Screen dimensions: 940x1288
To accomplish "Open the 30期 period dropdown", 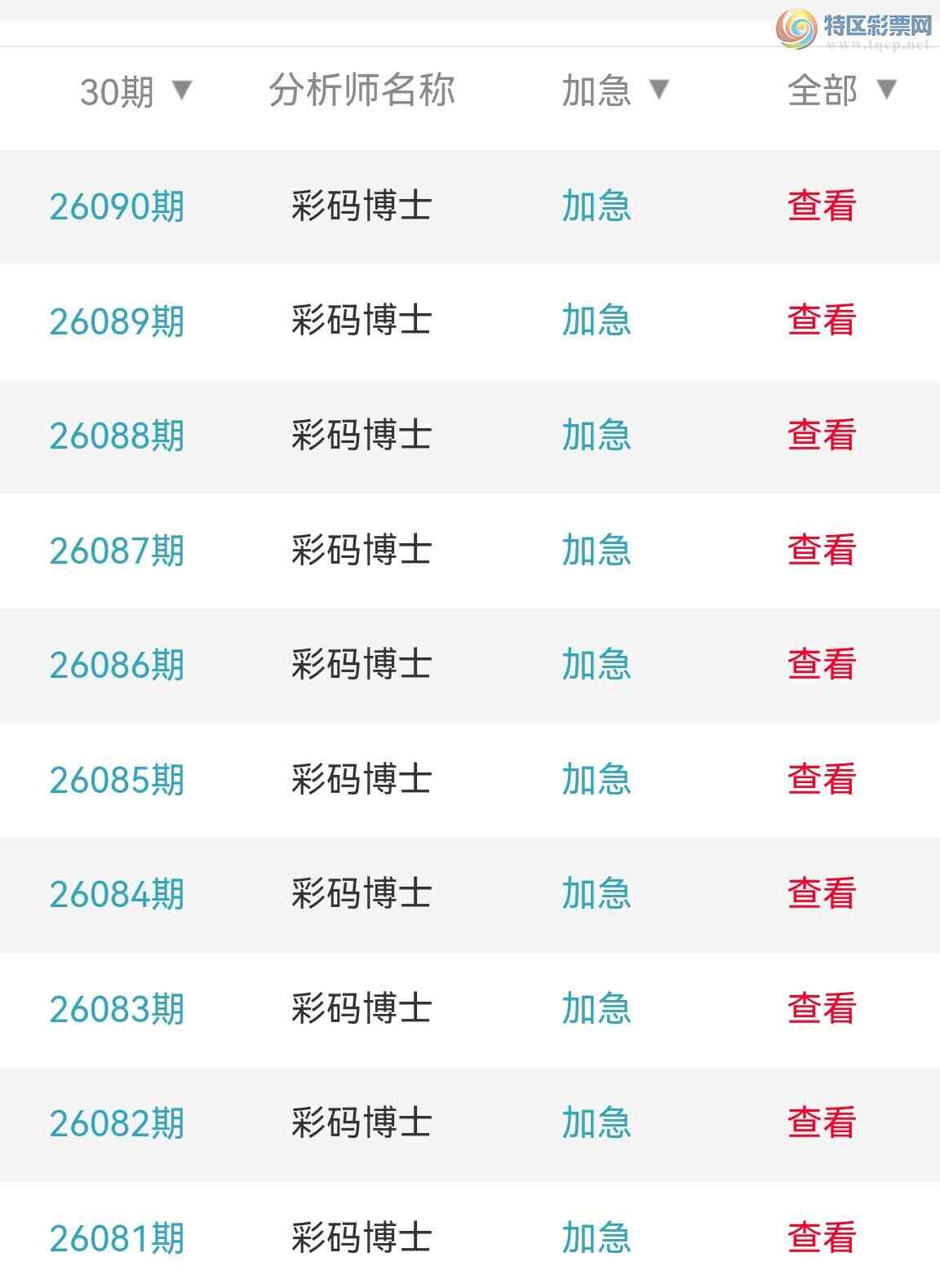I will pyautogui.click(x=135, y=91).
